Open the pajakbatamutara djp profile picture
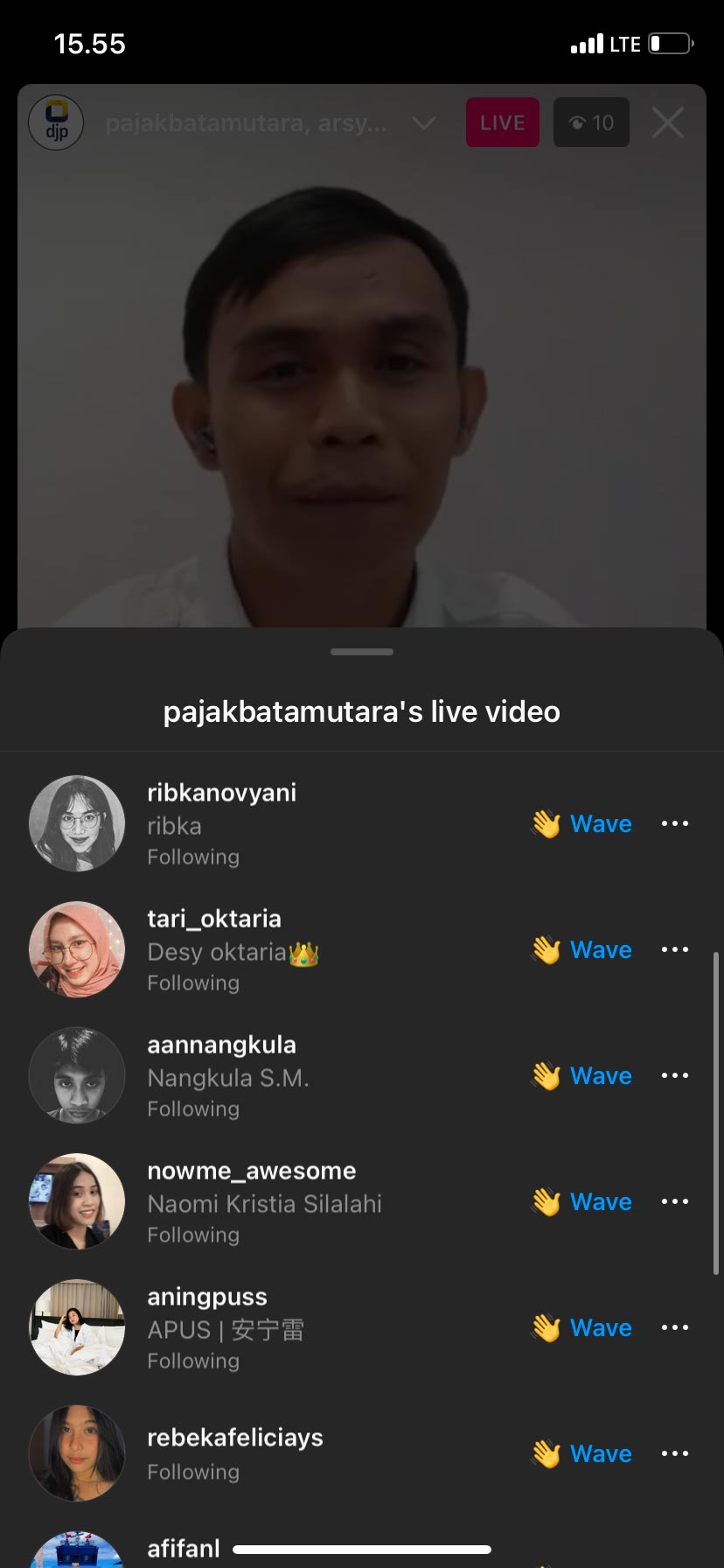This screenshot has width=724, height=1568. click(x=56, y=122)
